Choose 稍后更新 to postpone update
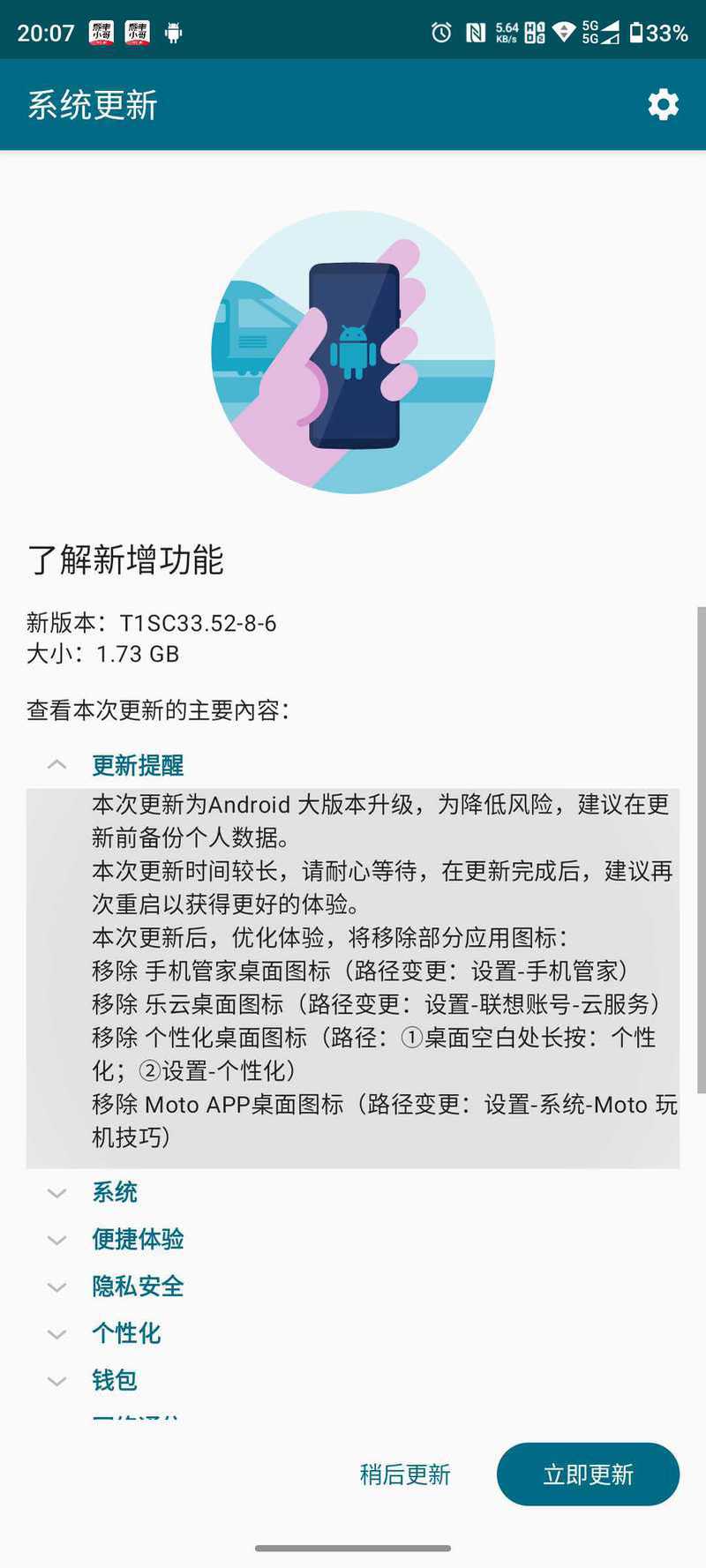 point(405,1474)
